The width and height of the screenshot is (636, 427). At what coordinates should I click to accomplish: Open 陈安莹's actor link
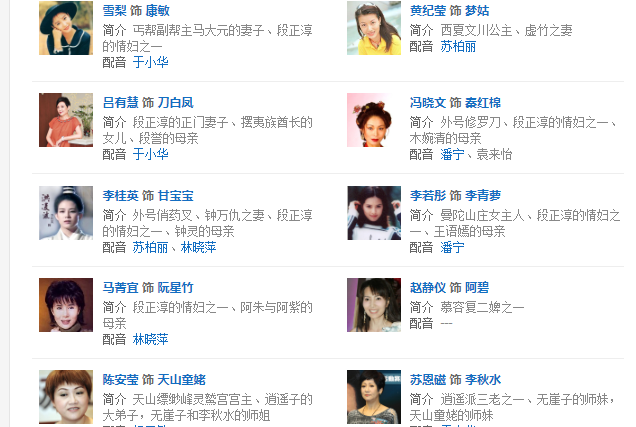tap(120, 379)
